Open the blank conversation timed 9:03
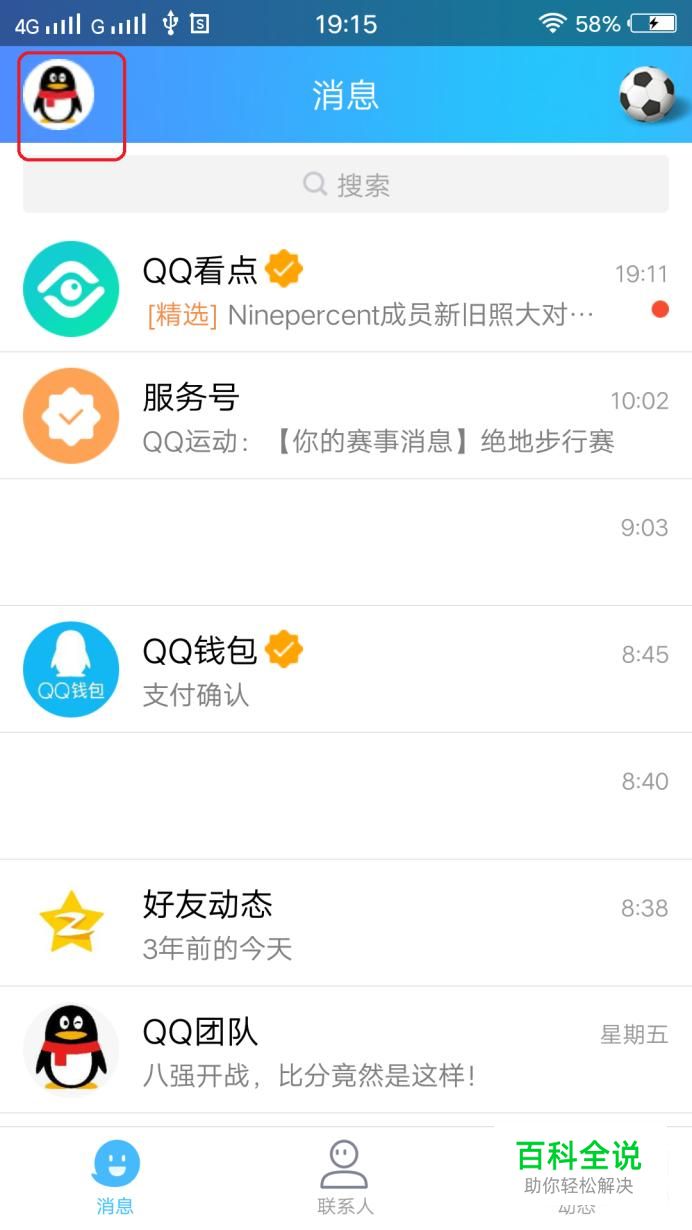Viewport: 692px width, 1230px height. (x=346, y=542)
